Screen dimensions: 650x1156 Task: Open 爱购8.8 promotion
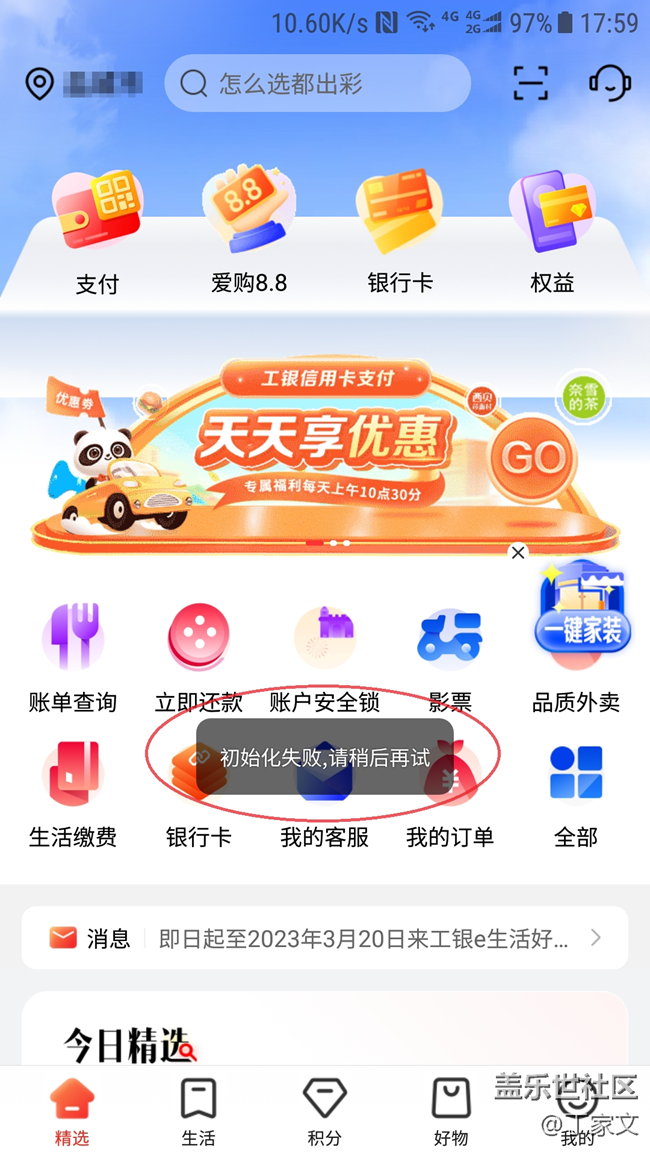tap(248, 233)
